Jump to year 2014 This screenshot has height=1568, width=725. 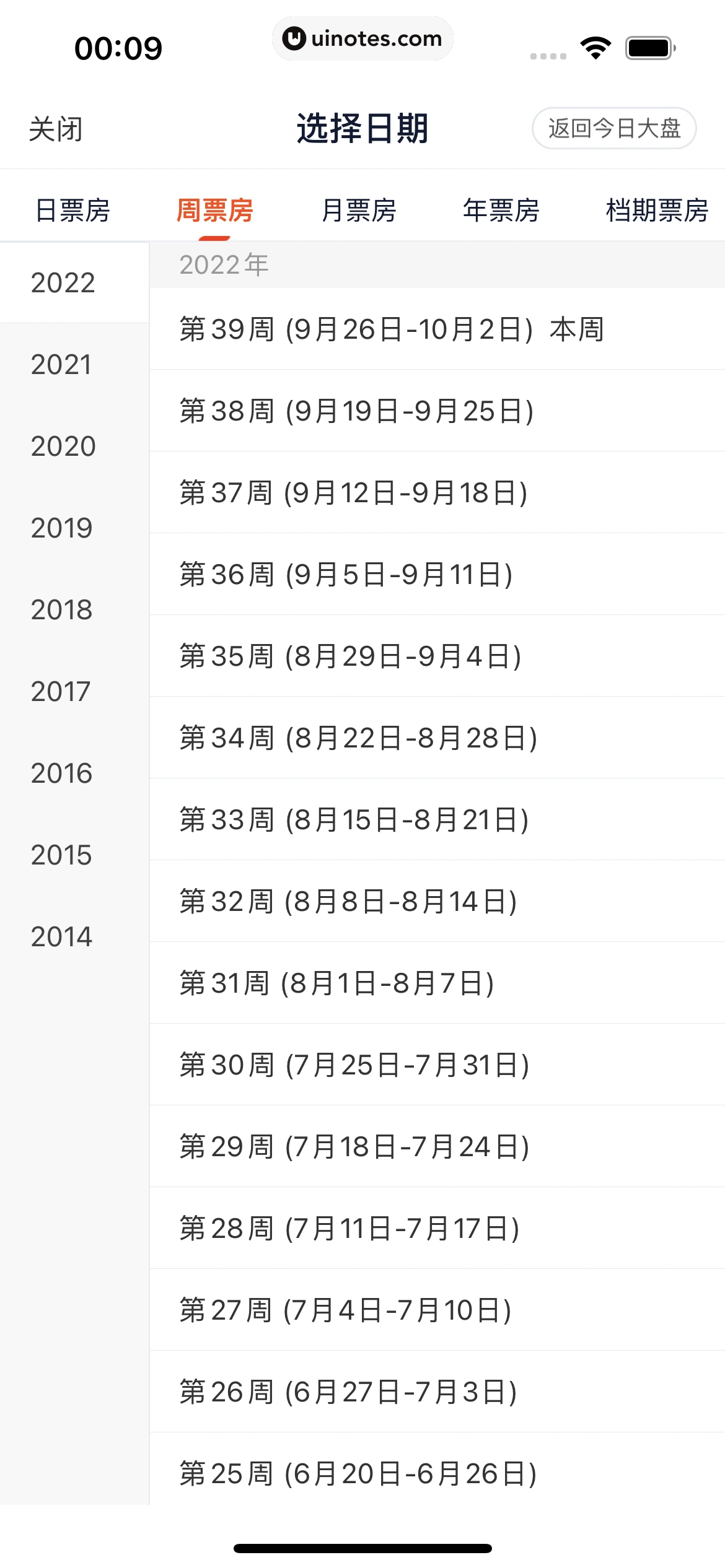[x=62, y=937]
